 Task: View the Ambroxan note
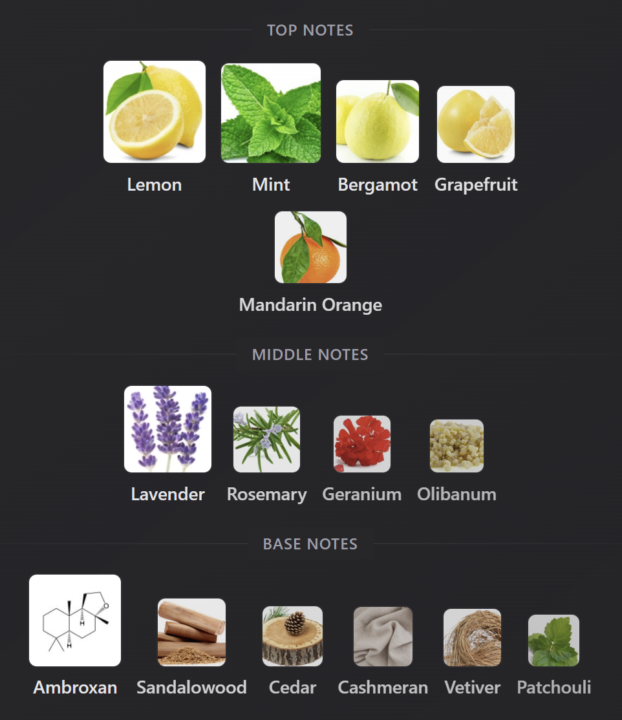point(75,620)
